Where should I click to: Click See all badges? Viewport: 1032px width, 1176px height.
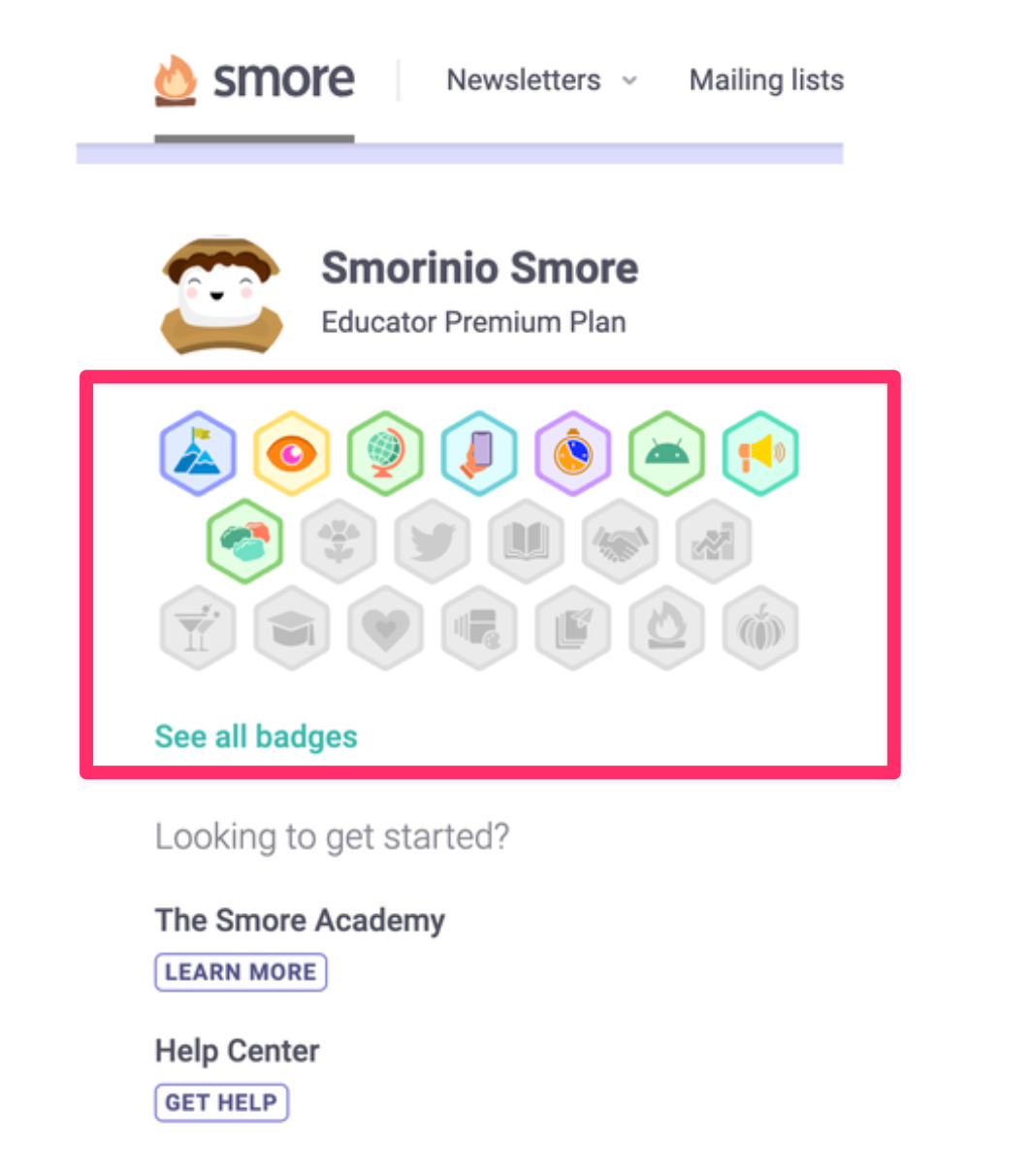click(256, 735)
